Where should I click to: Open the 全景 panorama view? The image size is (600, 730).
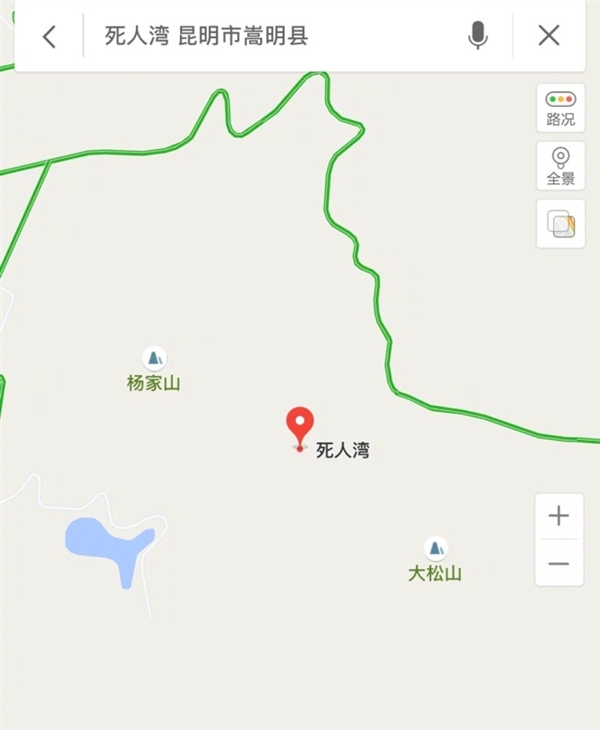[560, 166]
